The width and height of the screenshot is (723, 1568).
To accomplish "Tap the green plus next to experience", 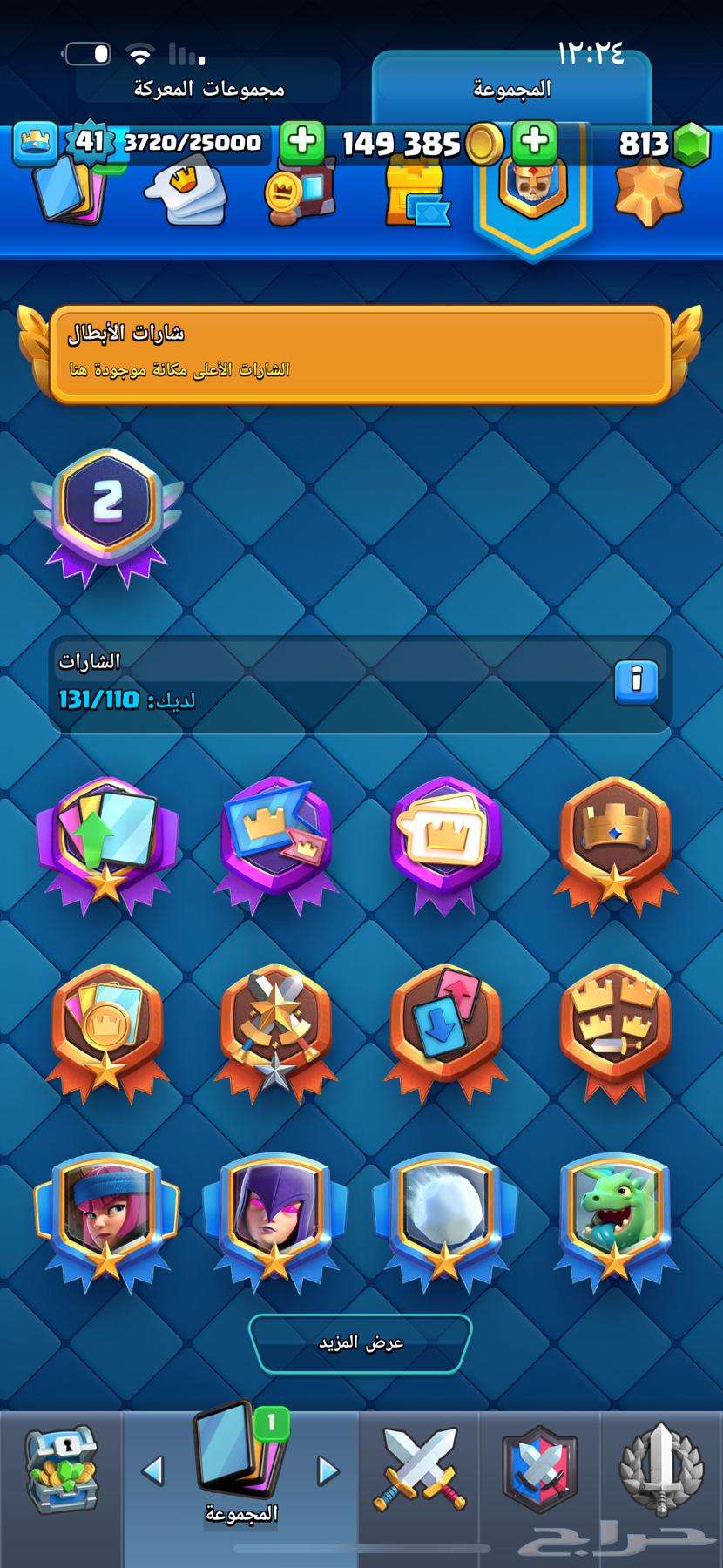I will coord(302,140).
